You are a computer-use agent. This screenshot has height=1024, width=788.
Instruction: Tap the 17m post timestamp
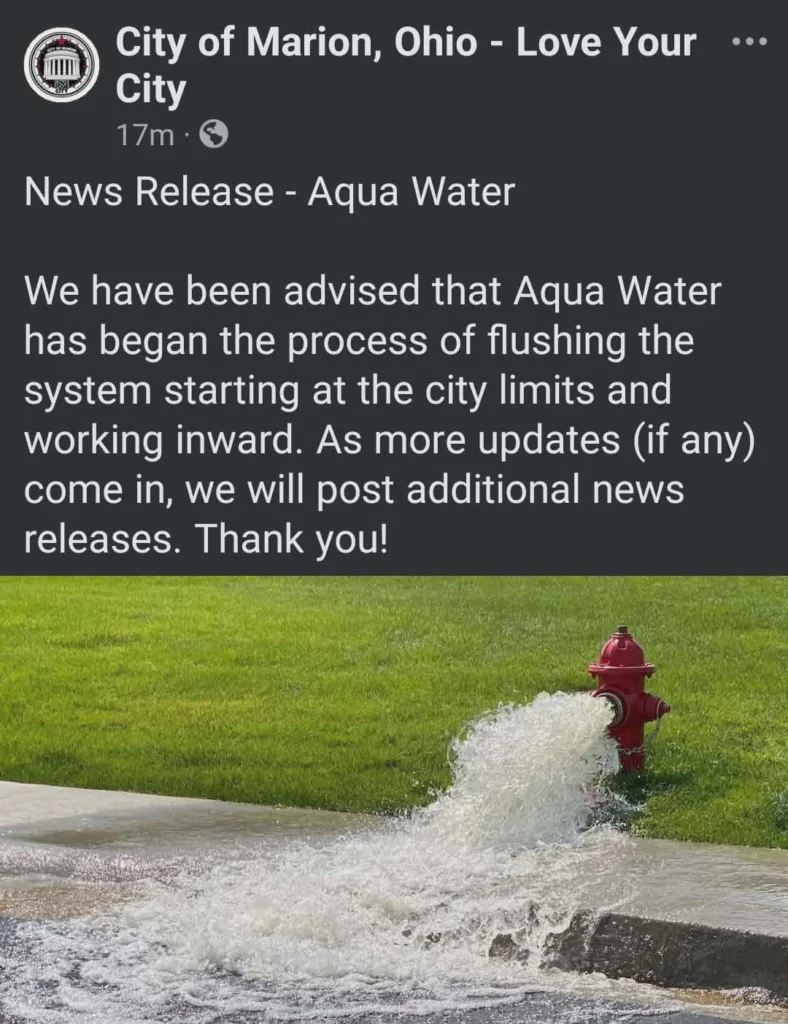click(145, 135)
